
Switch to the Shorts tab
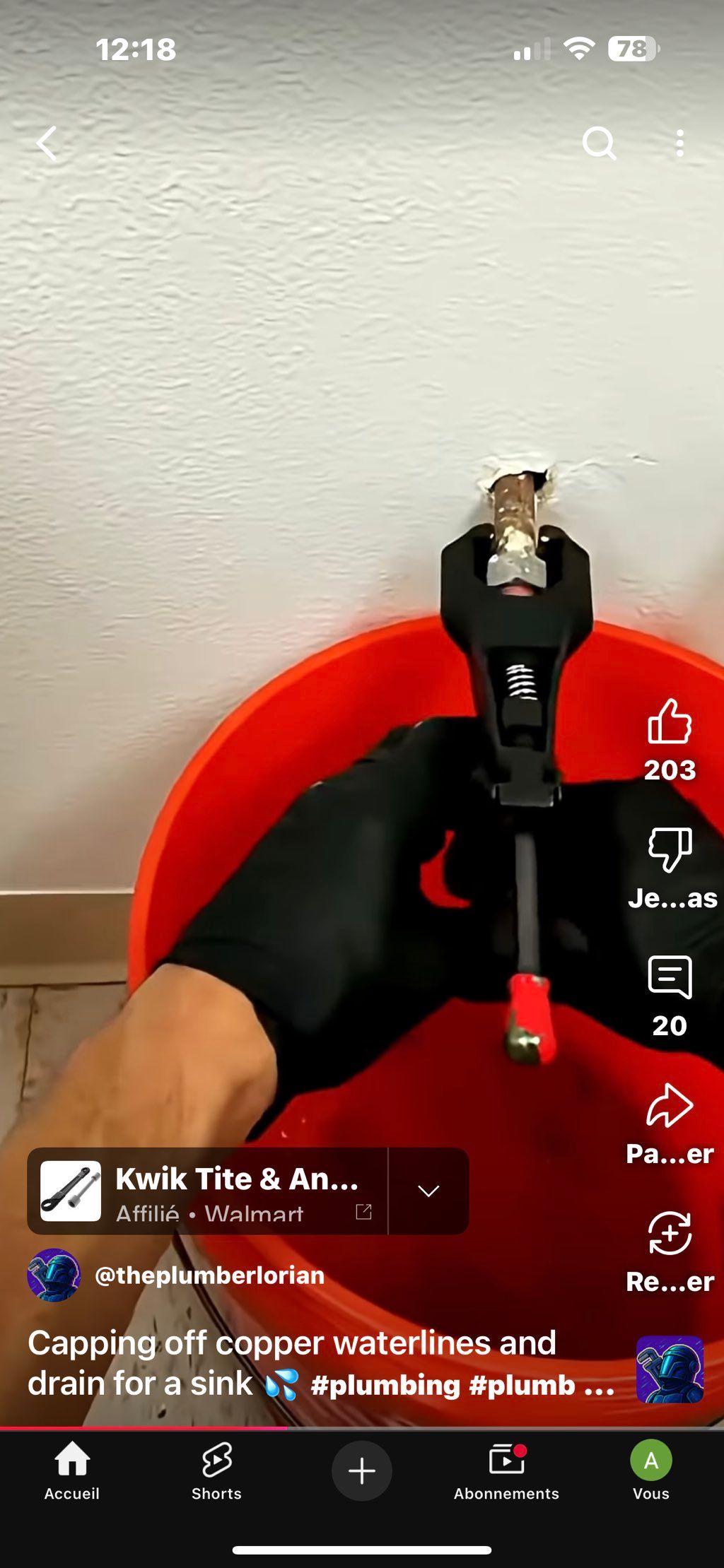click(x=216, y=1471)
